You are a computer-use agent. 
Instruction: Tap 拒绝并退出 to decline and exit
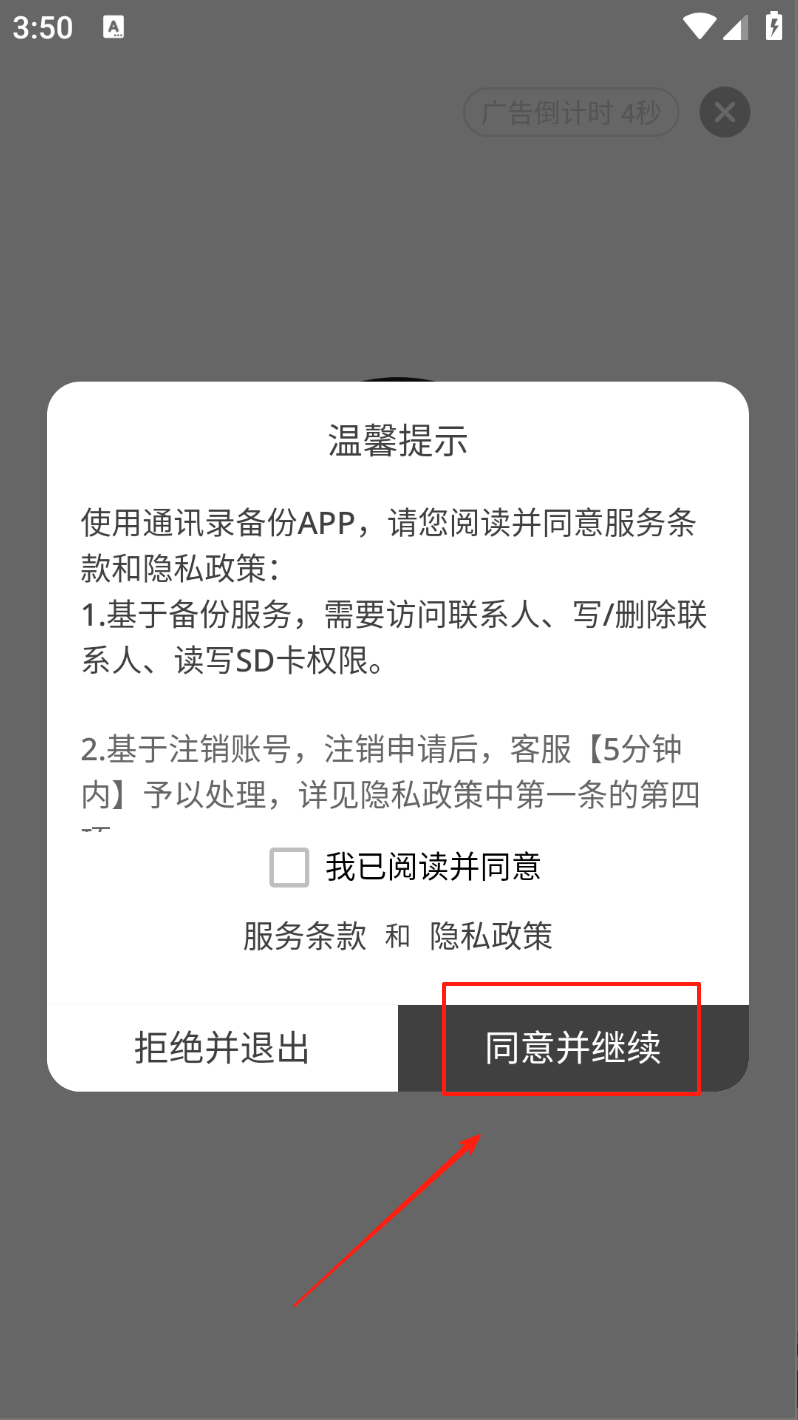[x=222, y=1048]
